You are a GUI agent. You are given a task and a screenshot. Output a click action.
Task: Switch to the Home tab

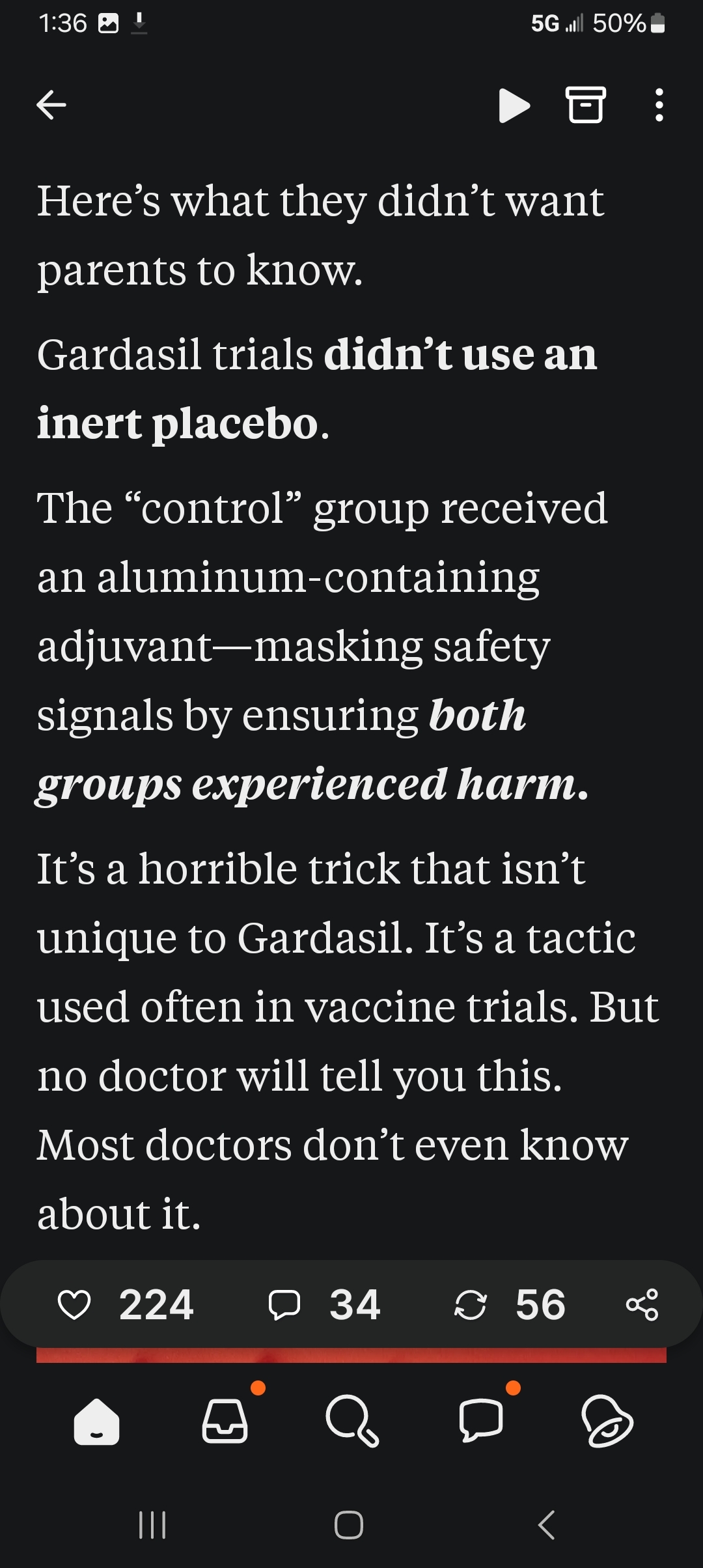point(96,1421)
